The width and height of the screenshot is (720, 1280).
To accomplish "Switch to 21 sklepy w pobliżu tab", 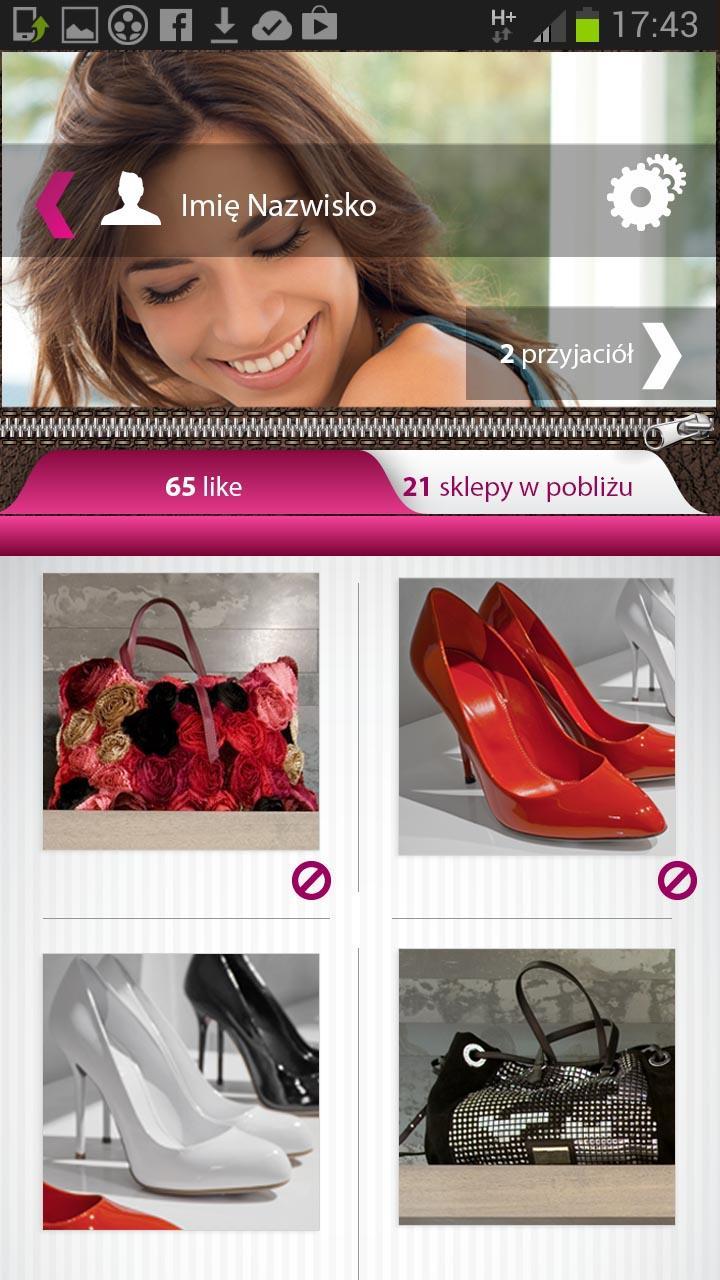I will point(517,487).
